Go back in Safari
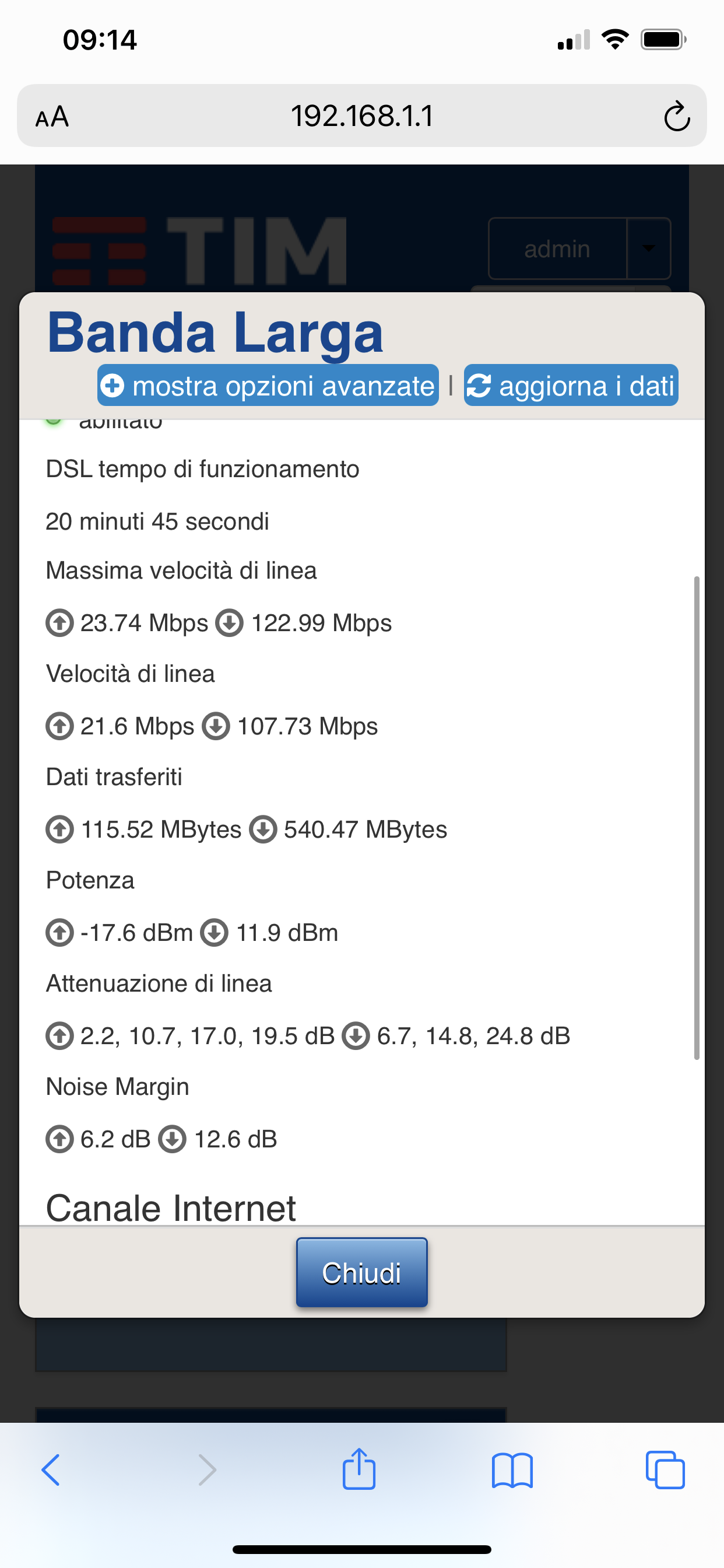 coord(51,1470)
